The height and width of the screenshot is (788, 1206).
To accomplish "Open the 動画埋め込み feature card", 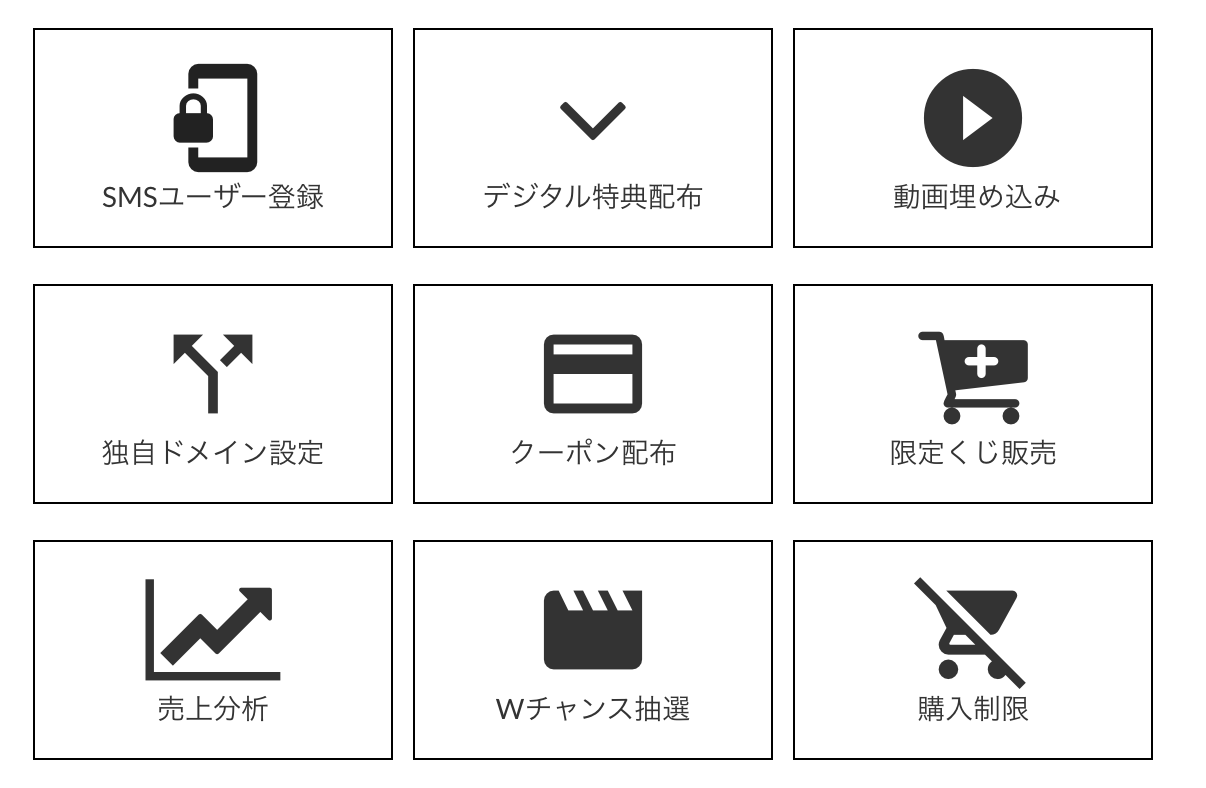I will click(x=973, y=138).
